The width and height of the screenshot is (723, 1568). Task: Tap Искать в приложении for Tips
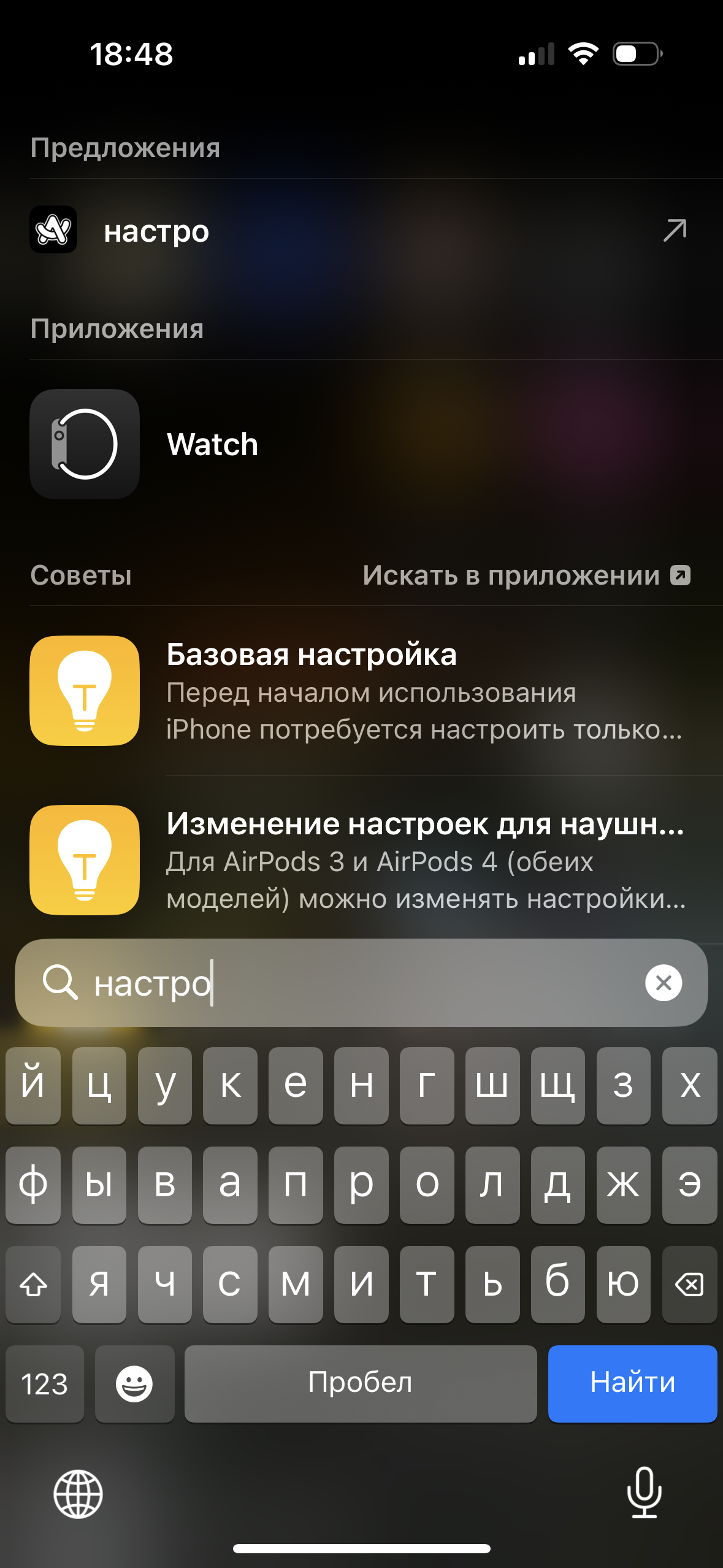click(526, 575)
